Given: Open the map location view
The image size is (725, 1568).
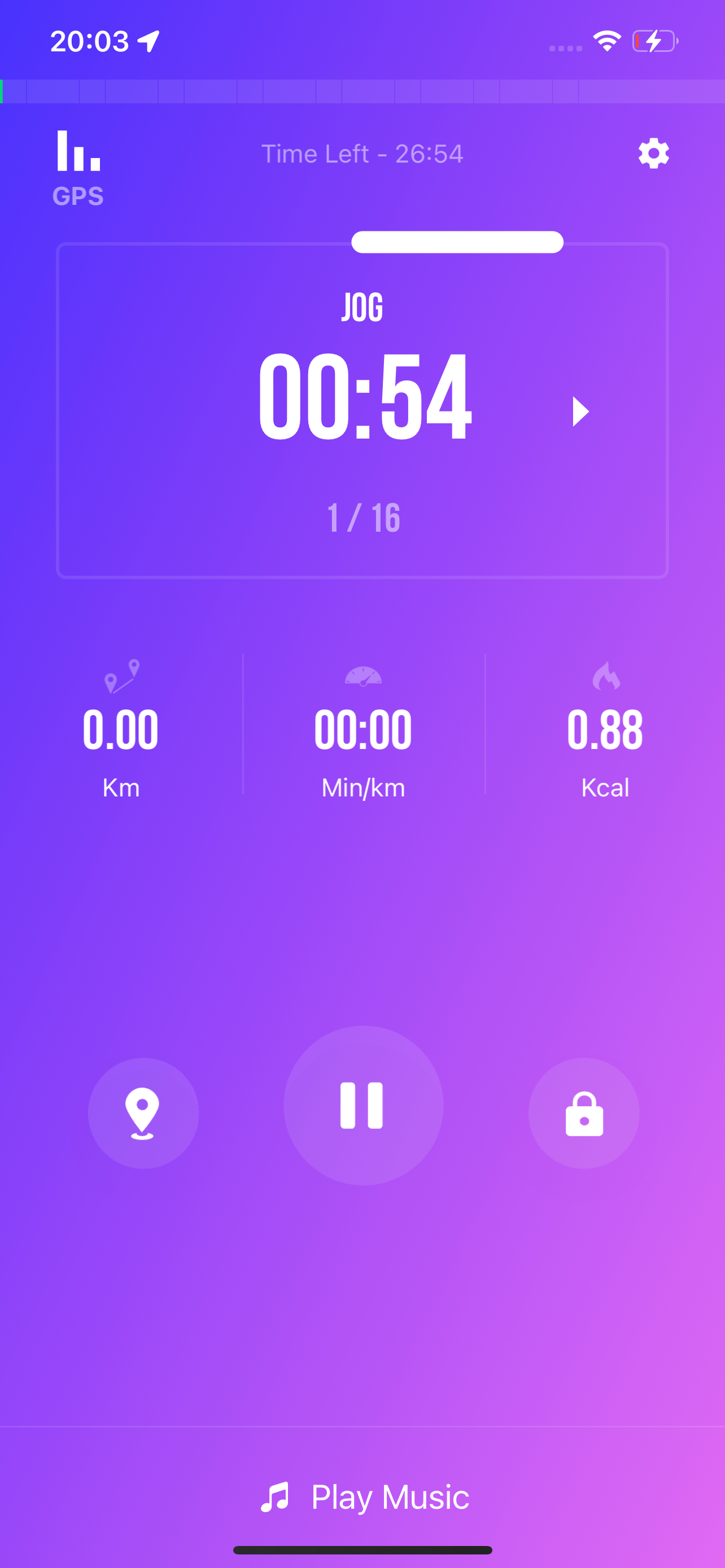Looking at the screenshot, I should 143,1109.
